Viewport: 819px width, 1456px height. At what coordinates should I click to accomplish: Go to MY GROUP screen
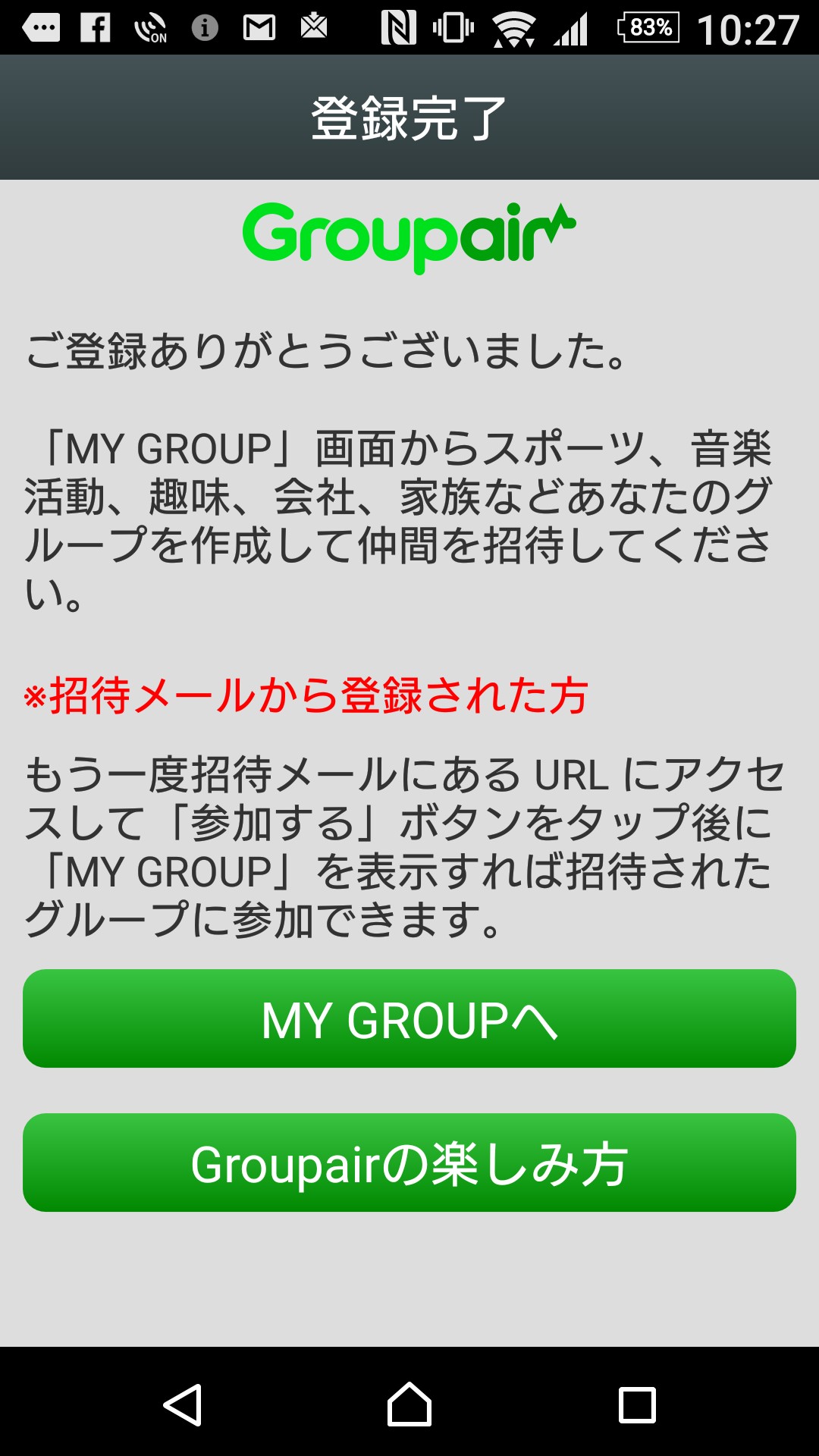tap(409, 1018)
